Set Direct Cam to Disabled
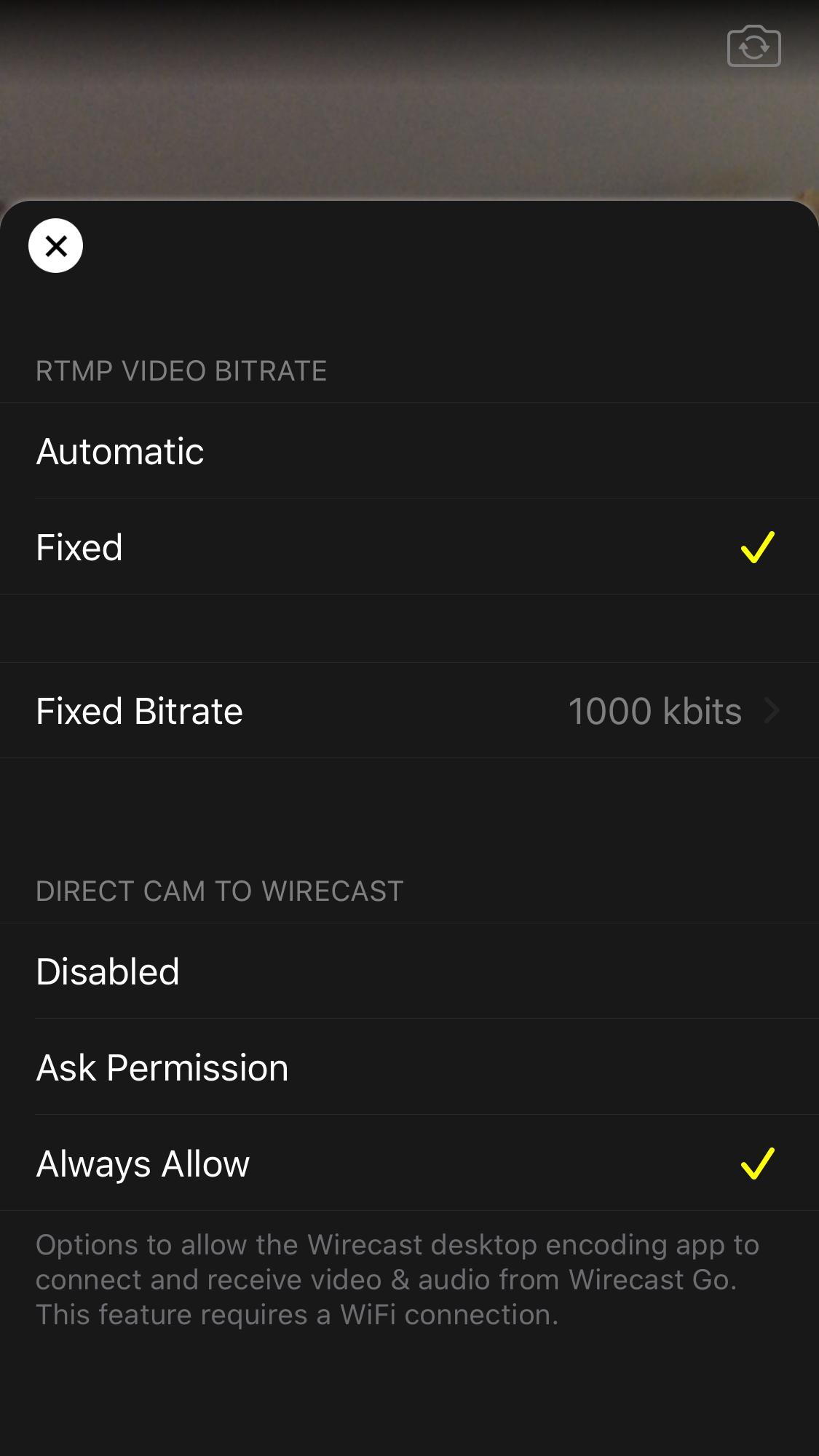Viewport: 819px width, 1456px height. [409, 971]
